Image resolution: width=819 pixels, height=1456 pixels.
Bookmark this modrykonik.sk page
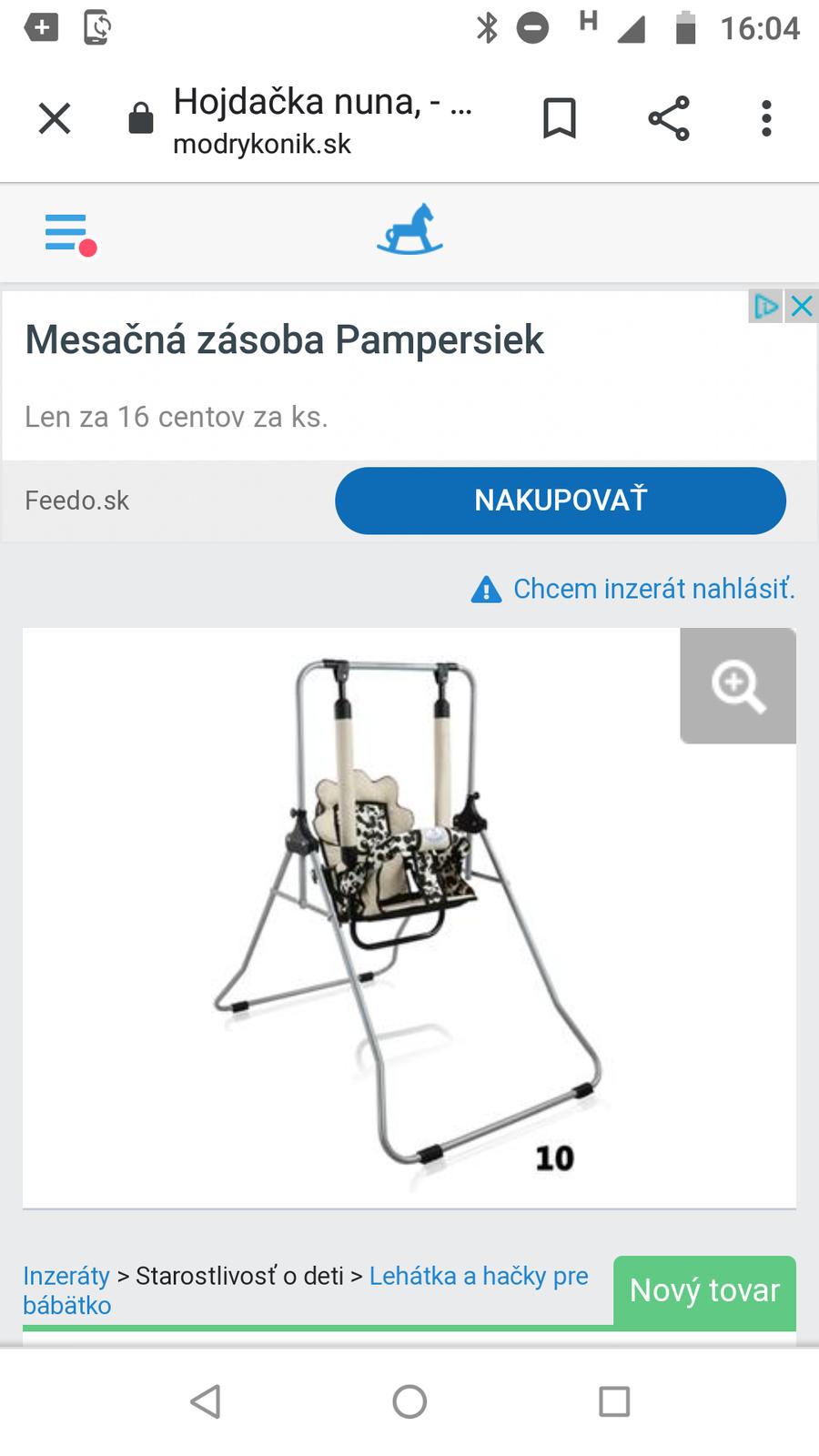(559, 118)
